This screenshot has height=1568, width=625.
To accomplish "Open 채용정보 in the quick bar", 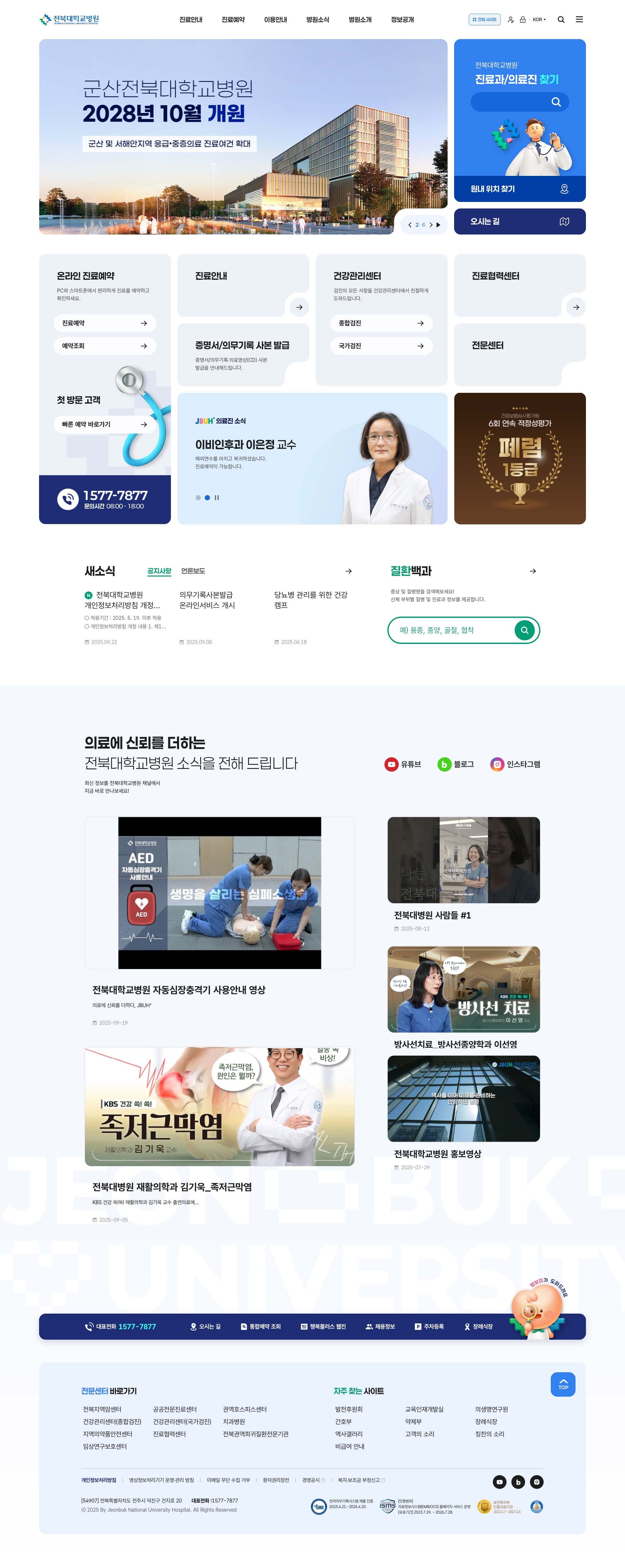I will coord(380,1326).
